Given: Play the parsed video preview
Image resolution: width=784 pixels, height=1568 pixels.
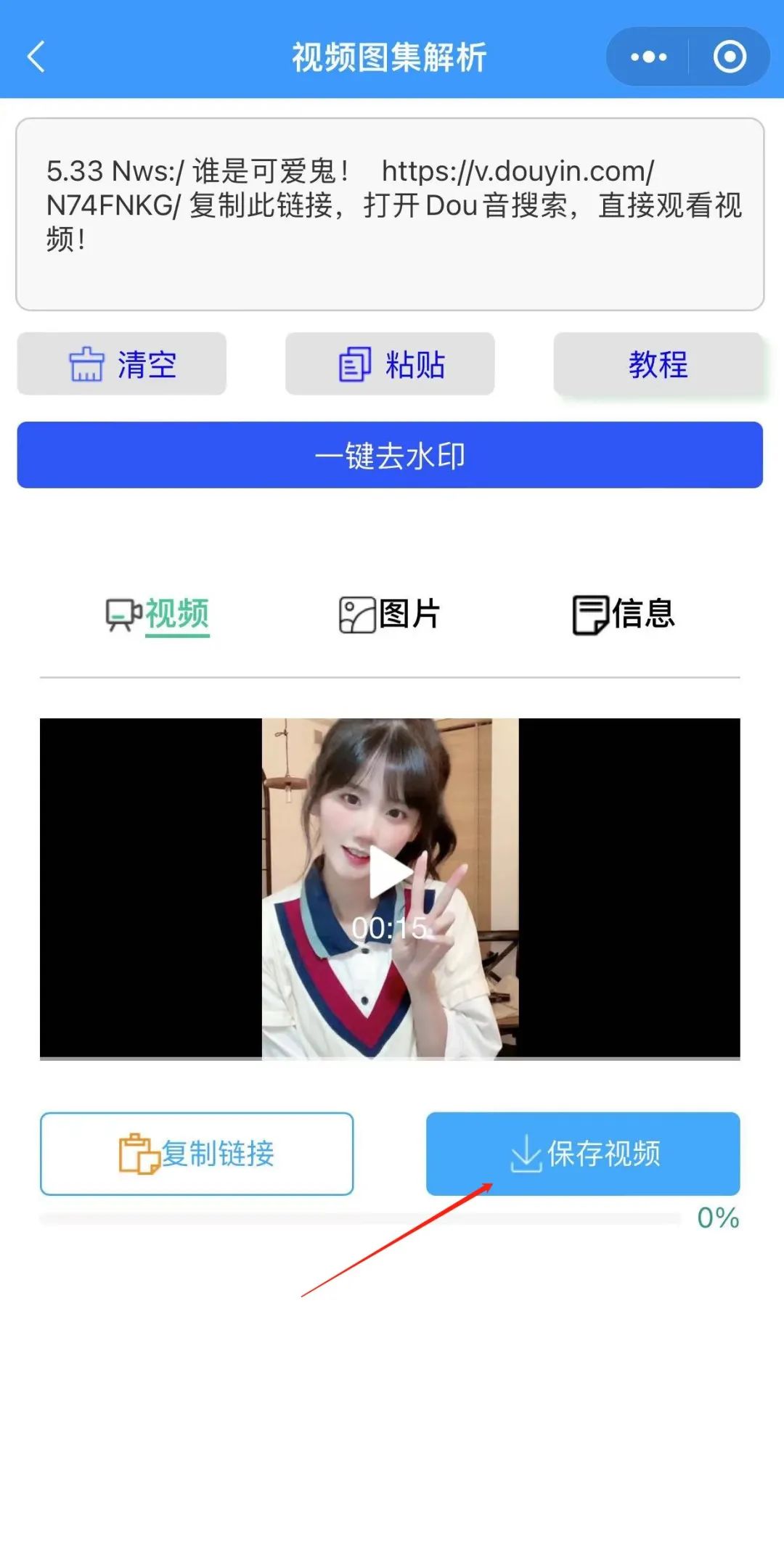Looking at the screenshot, I should (390, 874).
